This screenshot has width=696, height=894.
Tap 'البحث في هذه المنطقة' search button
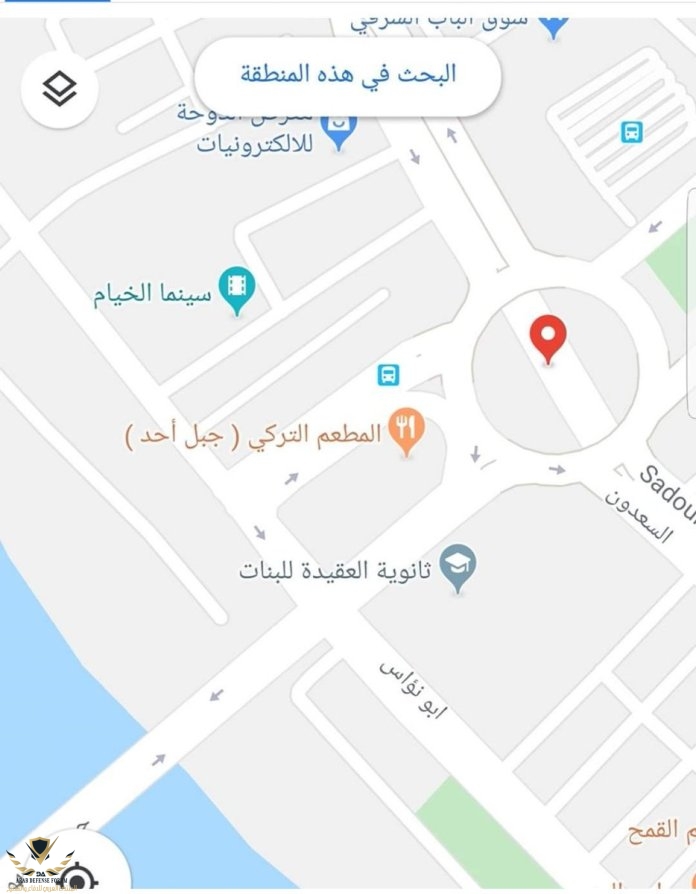347,74
